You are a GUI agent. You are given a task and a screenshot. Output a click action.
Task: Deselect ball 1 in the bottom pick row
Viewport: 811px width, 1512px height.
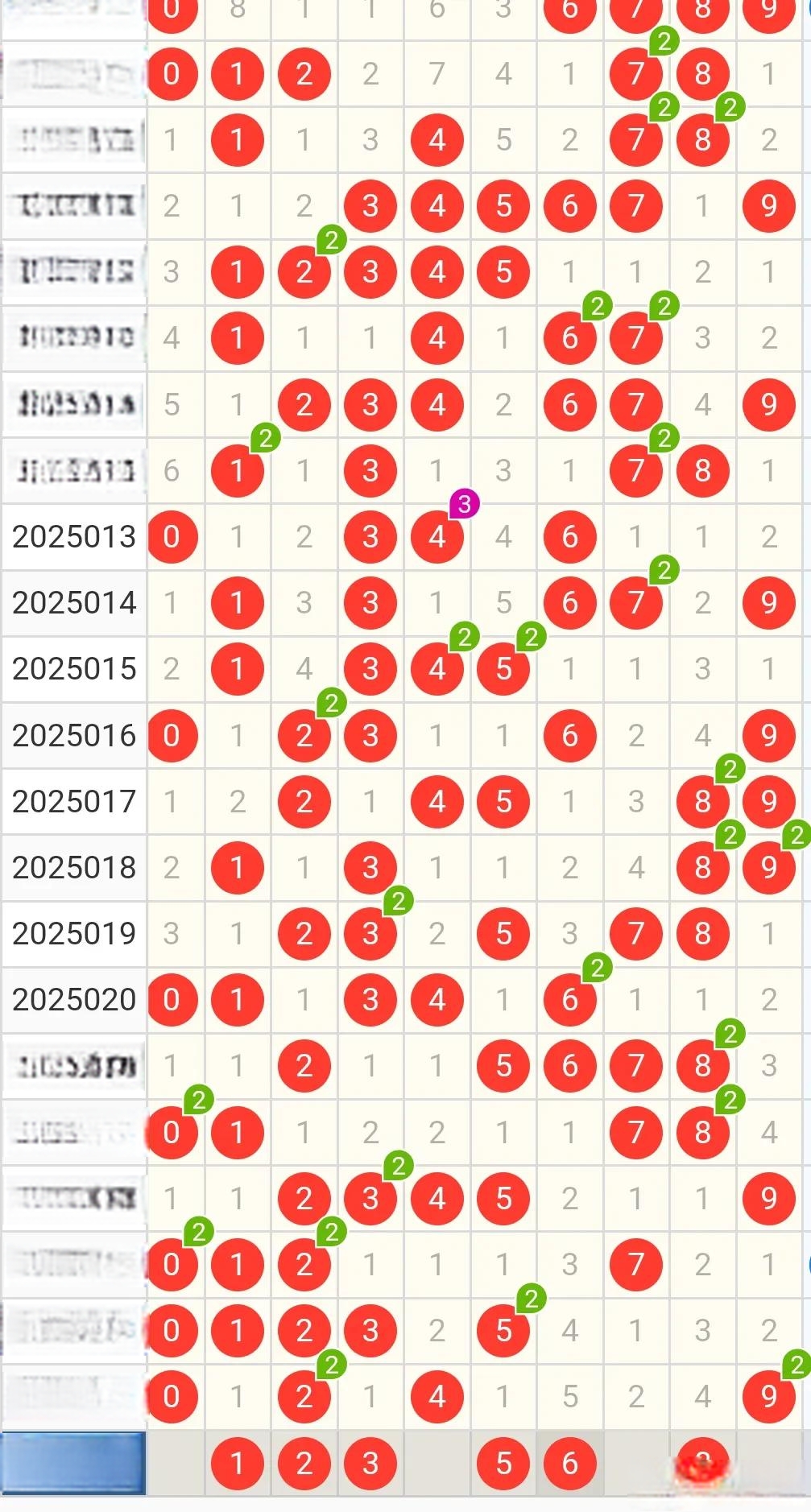pos(237,1463)
